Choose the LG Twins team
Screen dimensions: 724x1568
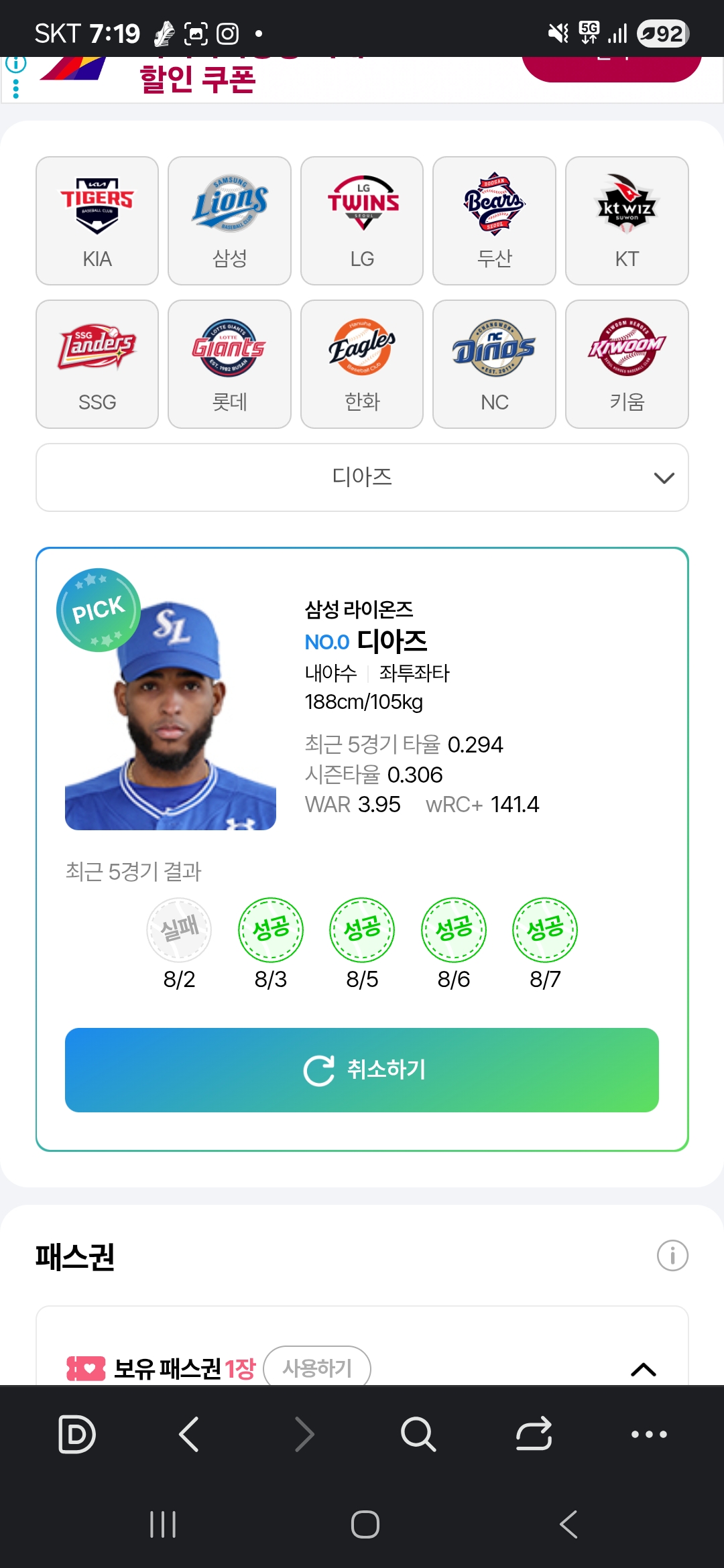tap(362, 220)
